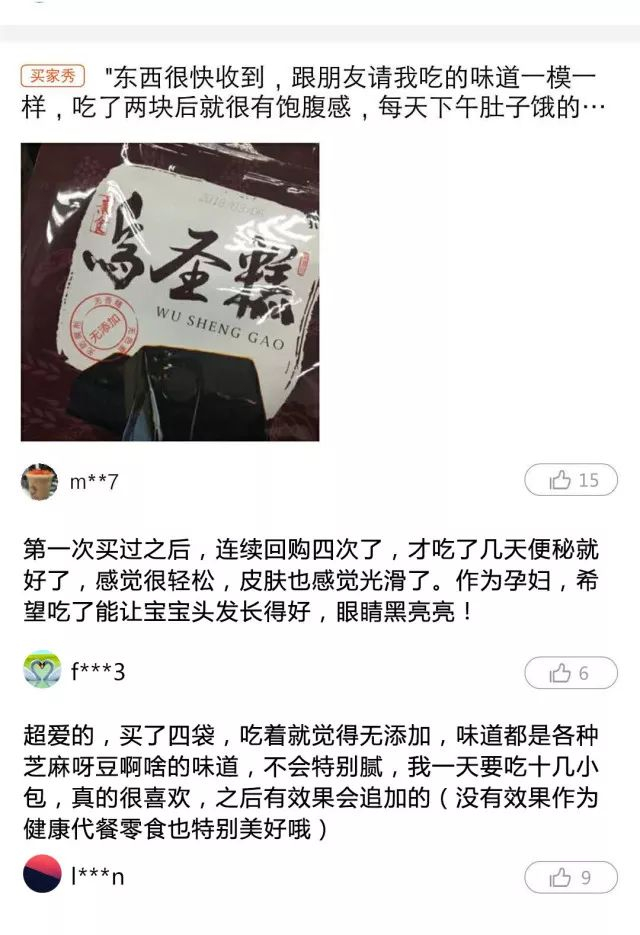The width and height of the screenshot is (640, 935).
Task: Open f***3's swan profile avatar
Action: [x=42, y=670]
